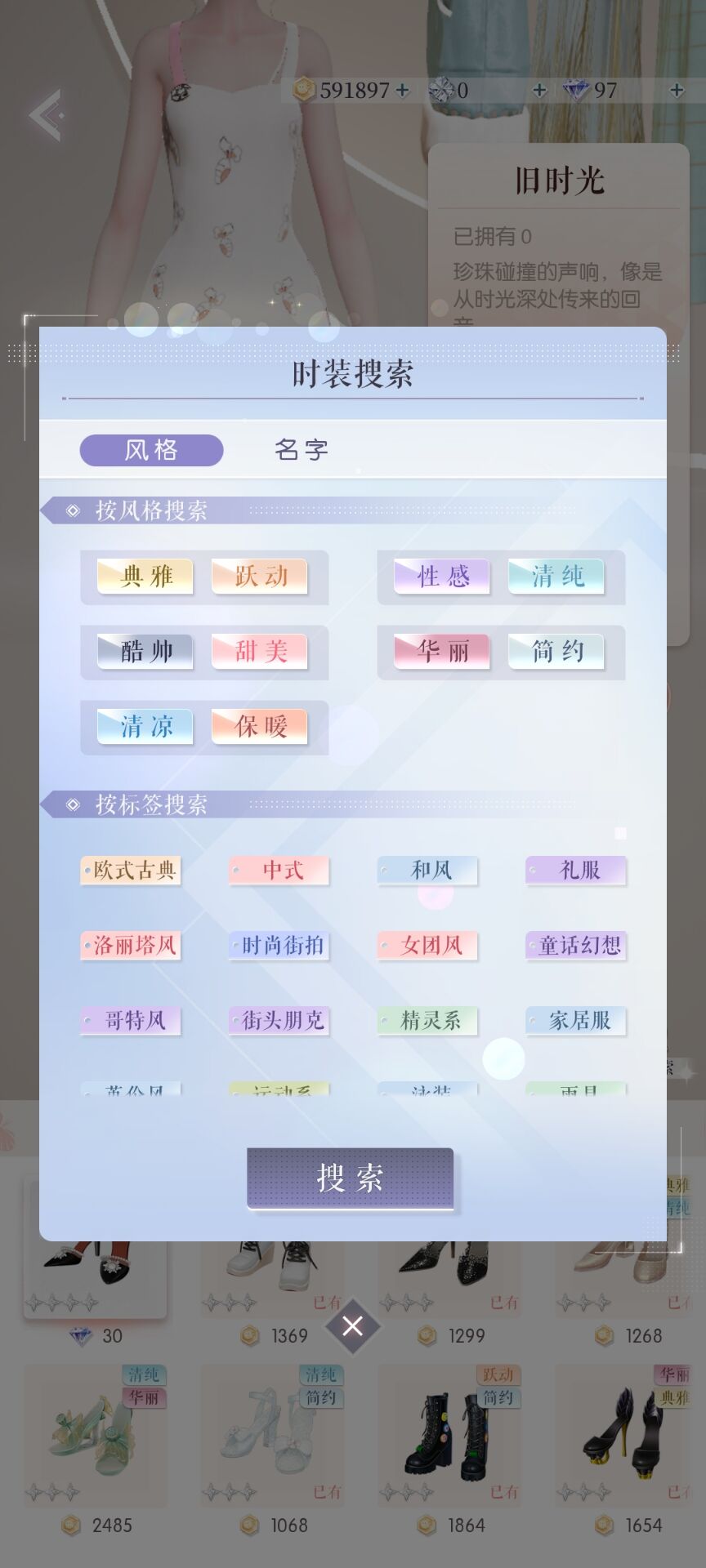Pick the 简约 style chip
706x1568 pixels.
click(x=556, y=652)
